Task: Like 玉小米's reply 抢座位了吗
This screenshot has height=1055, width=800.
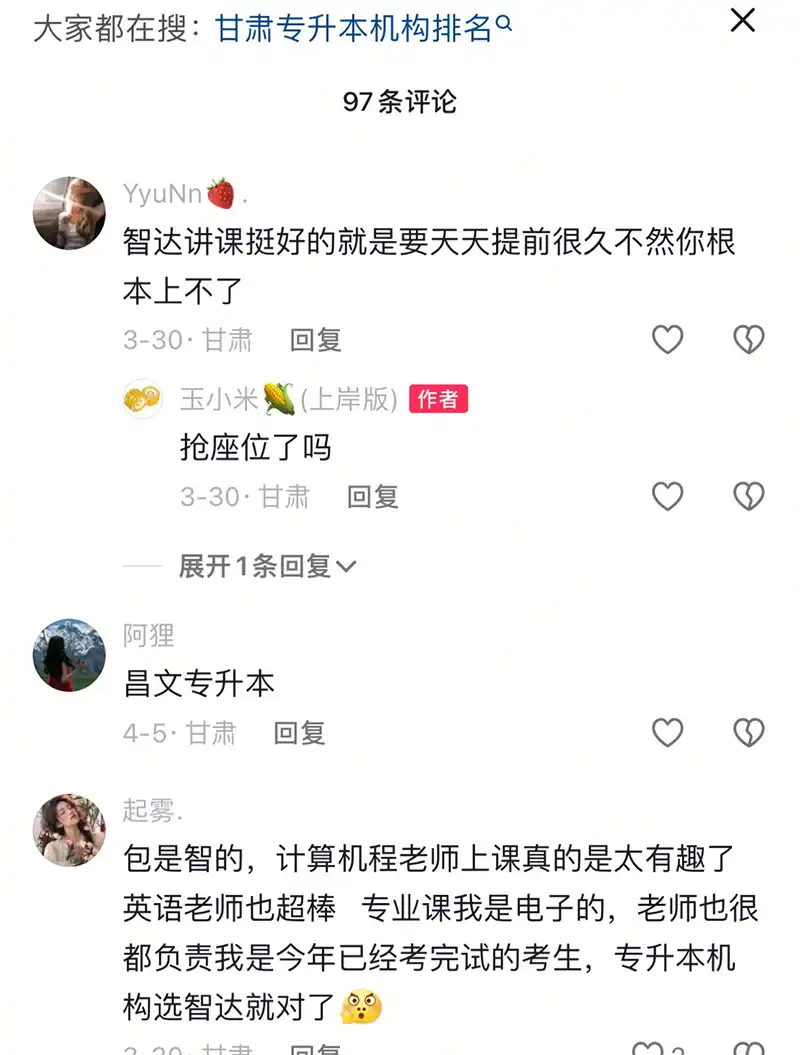Action: [667, 496]
